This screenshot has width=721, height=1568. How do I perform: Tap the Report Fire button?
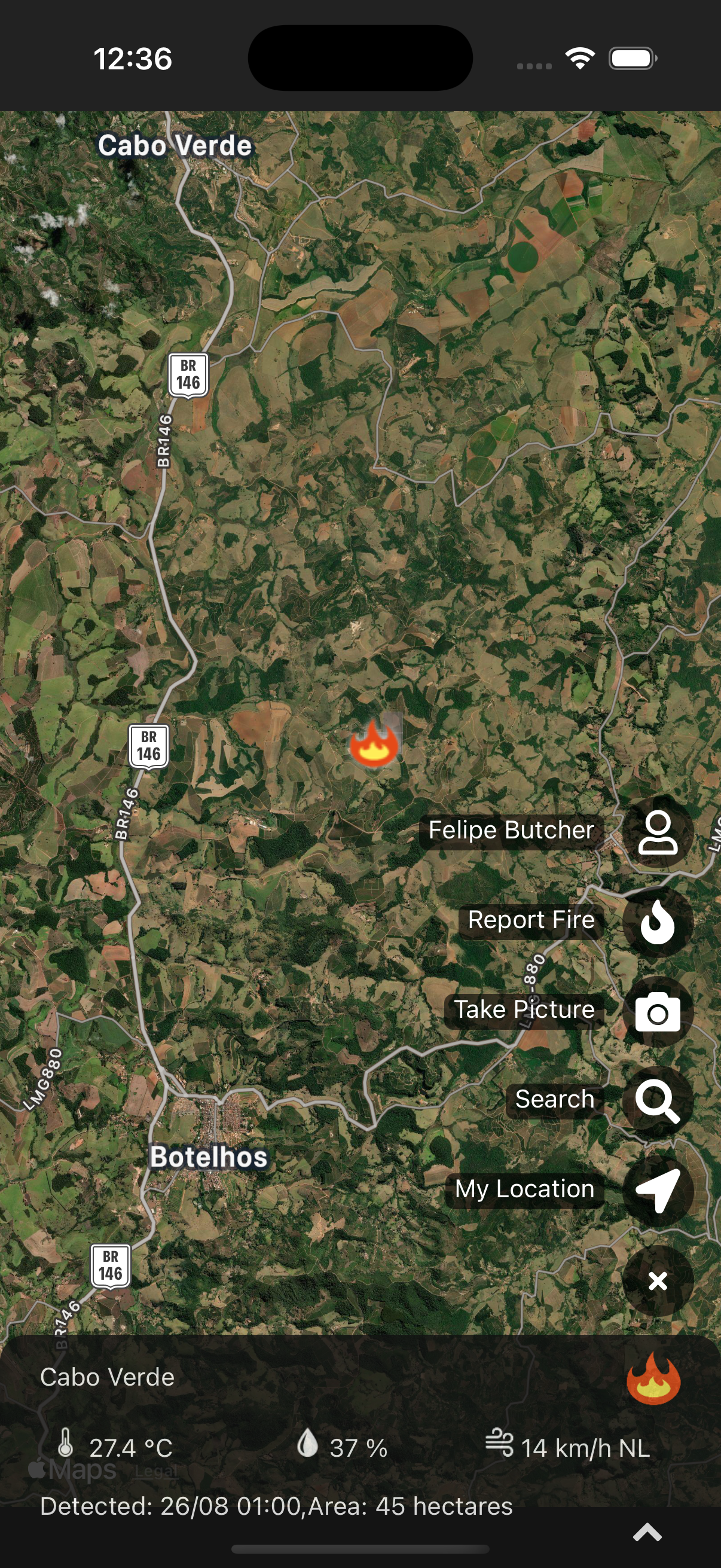pyautogui.click(x=657, y=921)
